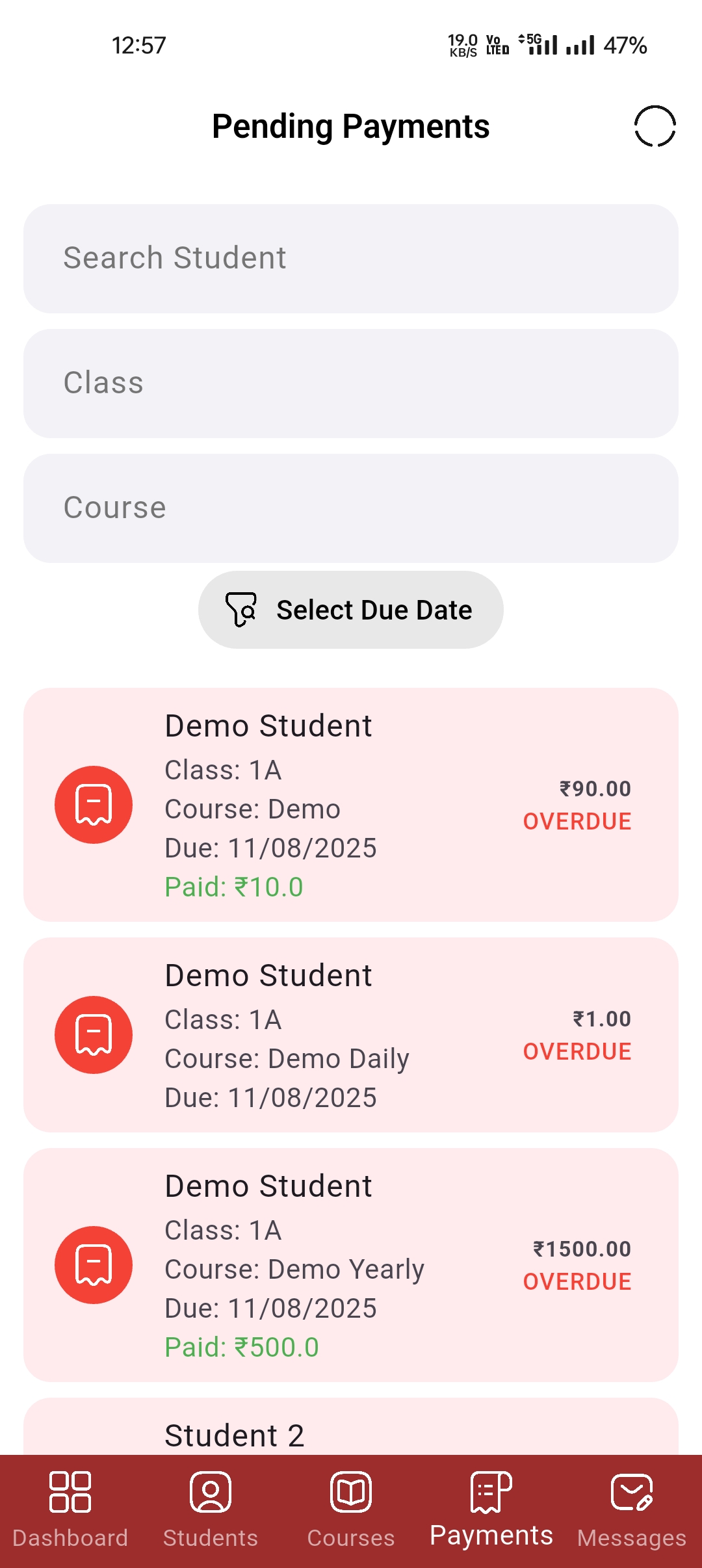Open the Course filter field

point(351,508)
